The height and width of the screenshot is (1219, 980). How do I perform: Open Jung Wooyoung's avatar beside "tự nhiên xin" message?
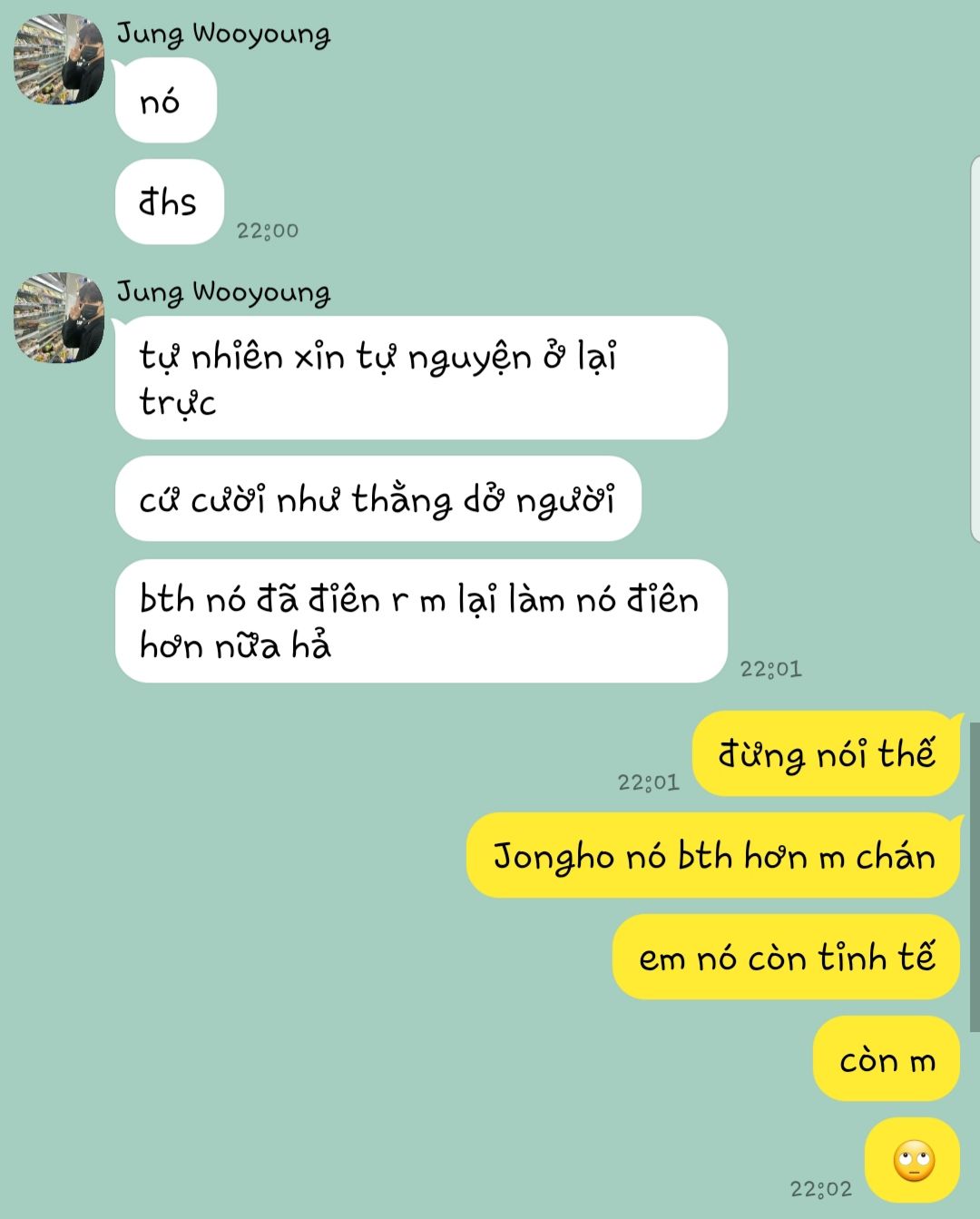(59, 318)
